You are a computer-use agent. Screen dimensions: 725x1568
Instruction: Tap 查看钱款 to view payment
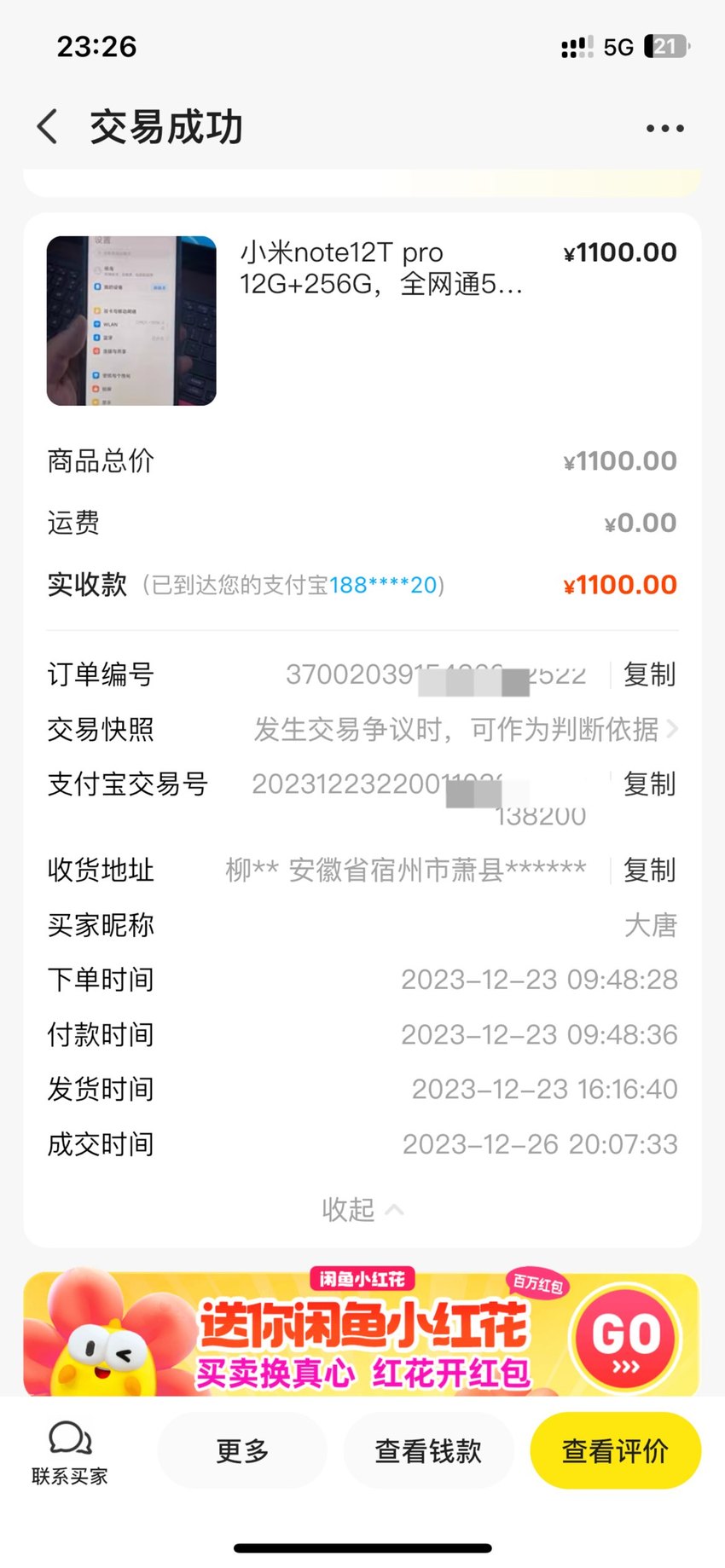pyautogui.click(x=428, y=1450)
